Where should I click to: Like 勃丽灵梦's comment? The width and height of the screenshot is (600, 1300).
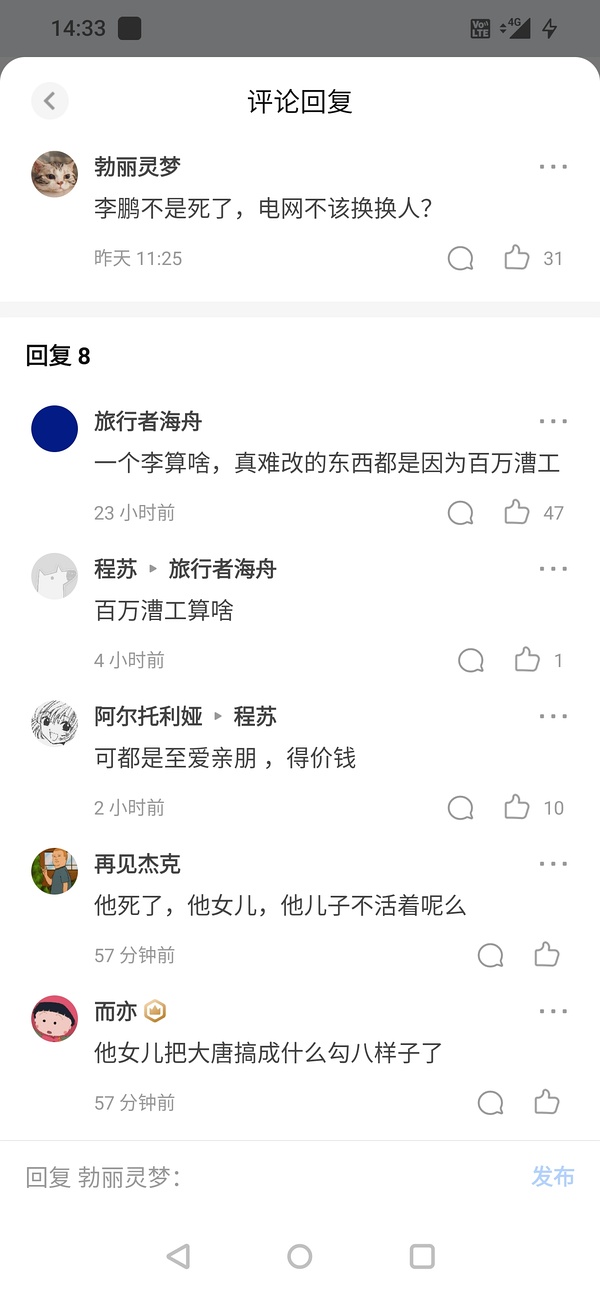click(517, 258)
